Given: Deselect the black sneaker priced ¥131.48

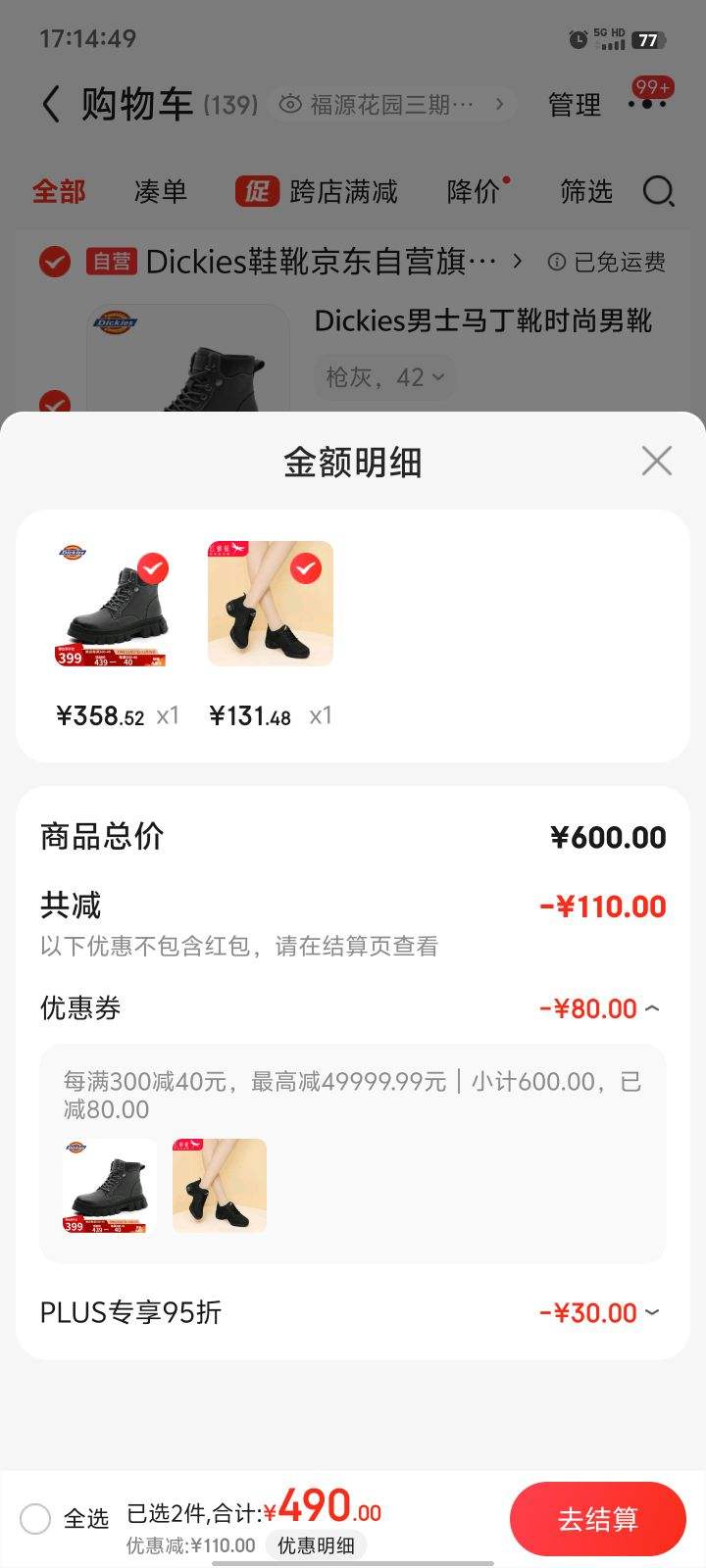Looking at the screenshot, I should pyautogui.click(x=306, y=568).
